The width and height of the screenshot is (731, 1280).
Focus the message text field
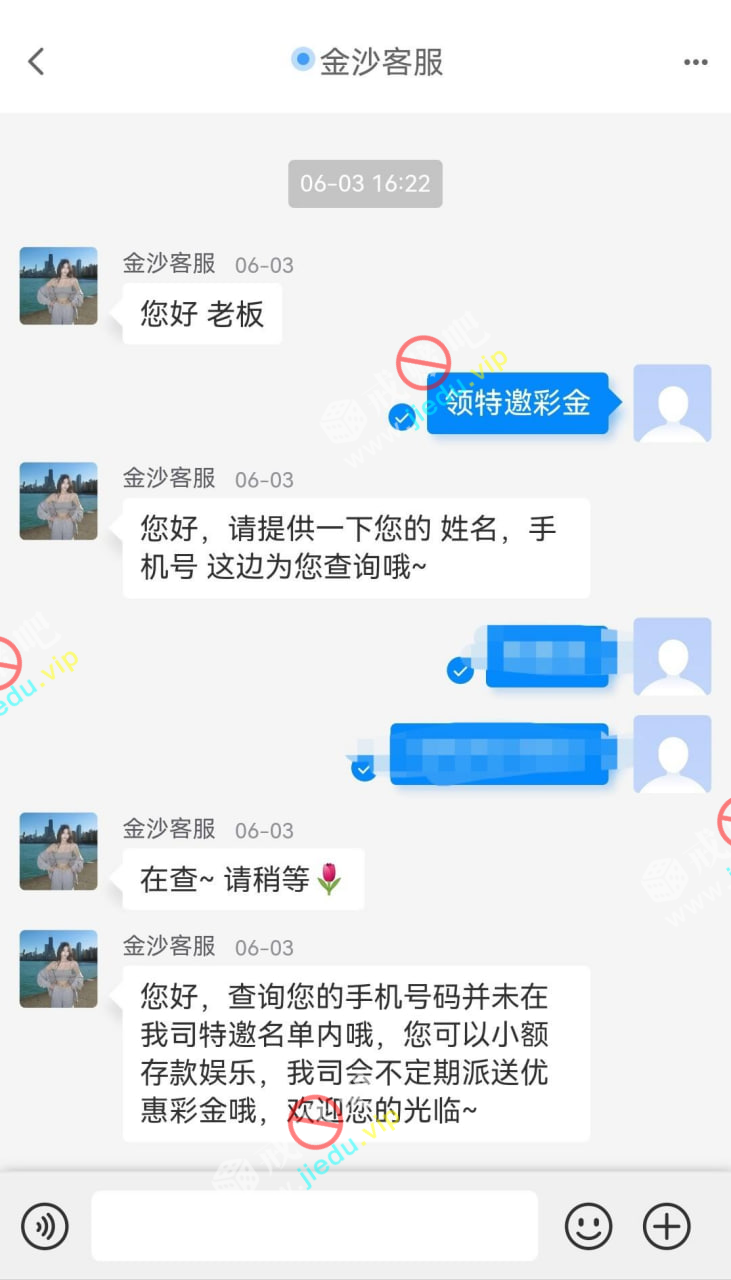(x=314, y=1225)
